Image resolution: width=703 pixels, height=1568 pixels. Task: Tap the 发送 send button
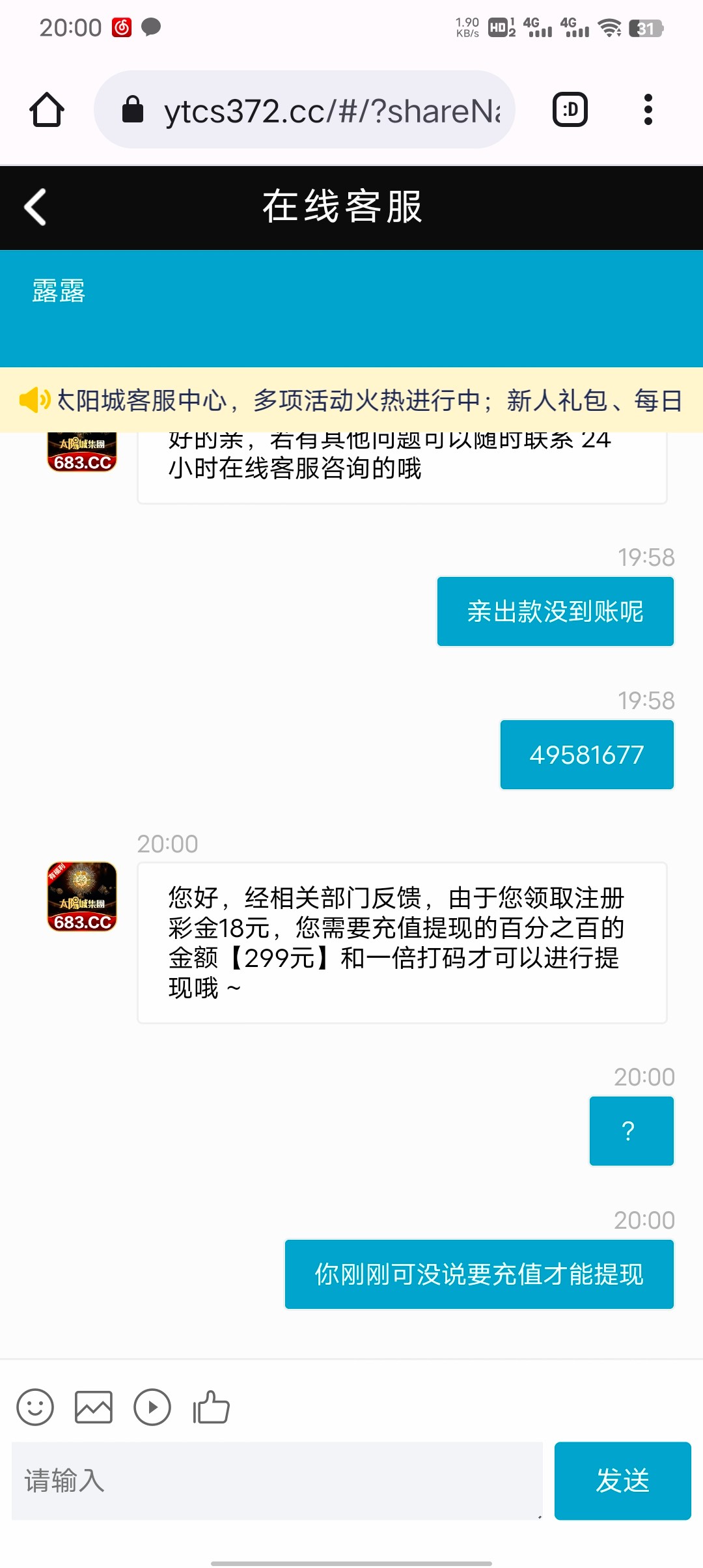tap(622, 1481)
